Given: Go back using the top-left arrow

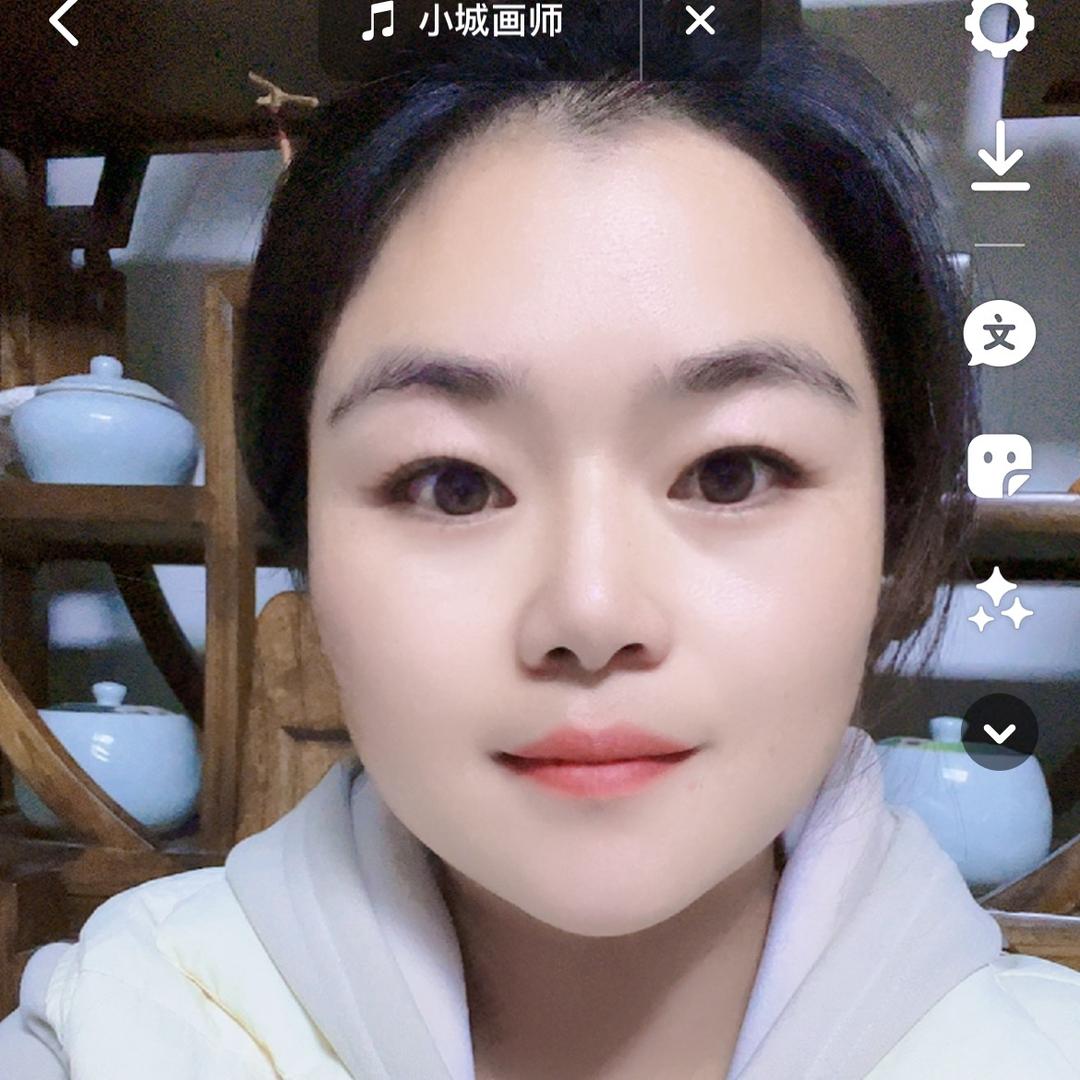Looking at the screenshot, I should [x=63, y=22].
